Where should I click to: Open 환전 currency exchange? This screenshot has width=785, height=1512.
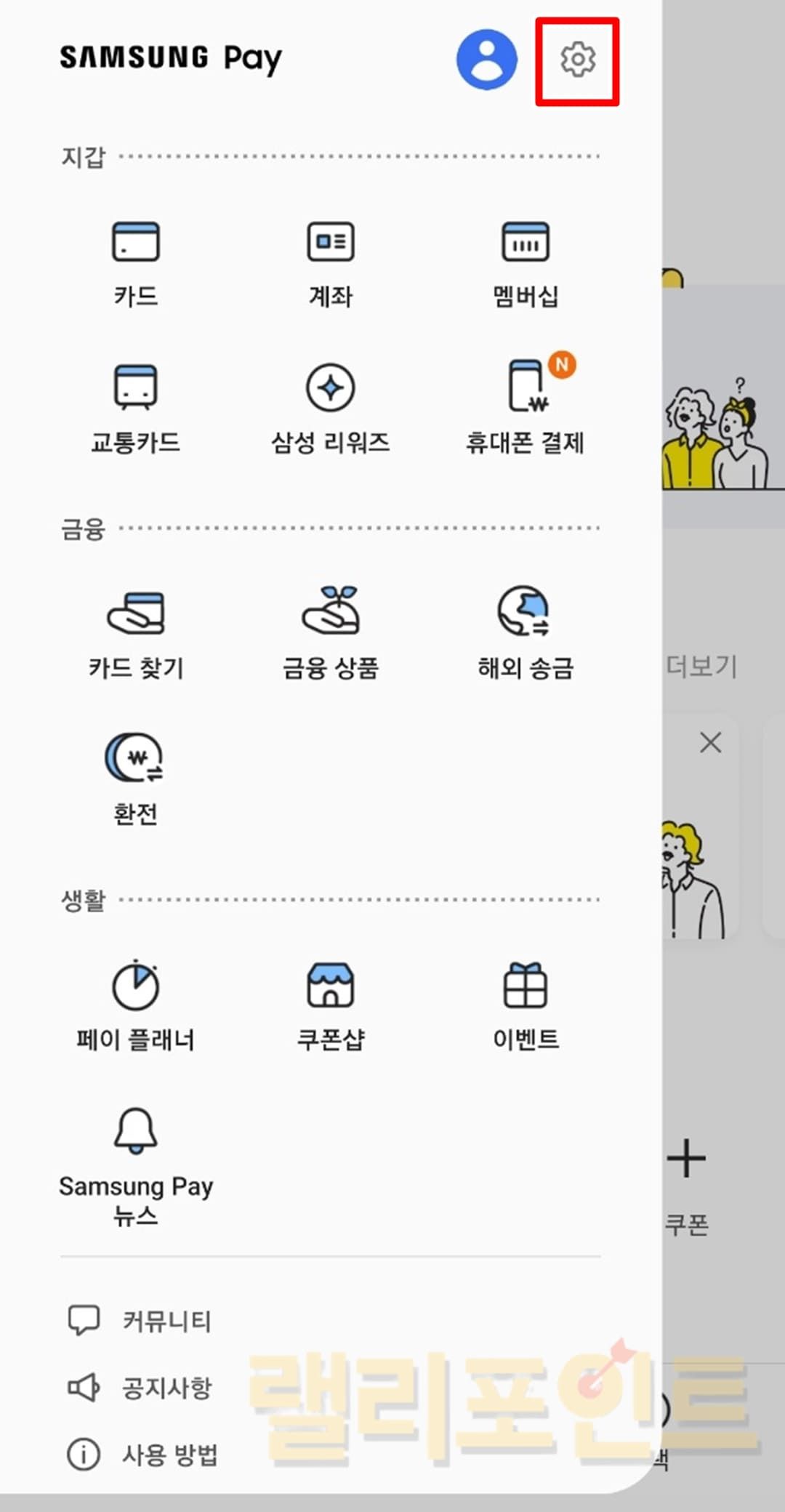(135, 780)
